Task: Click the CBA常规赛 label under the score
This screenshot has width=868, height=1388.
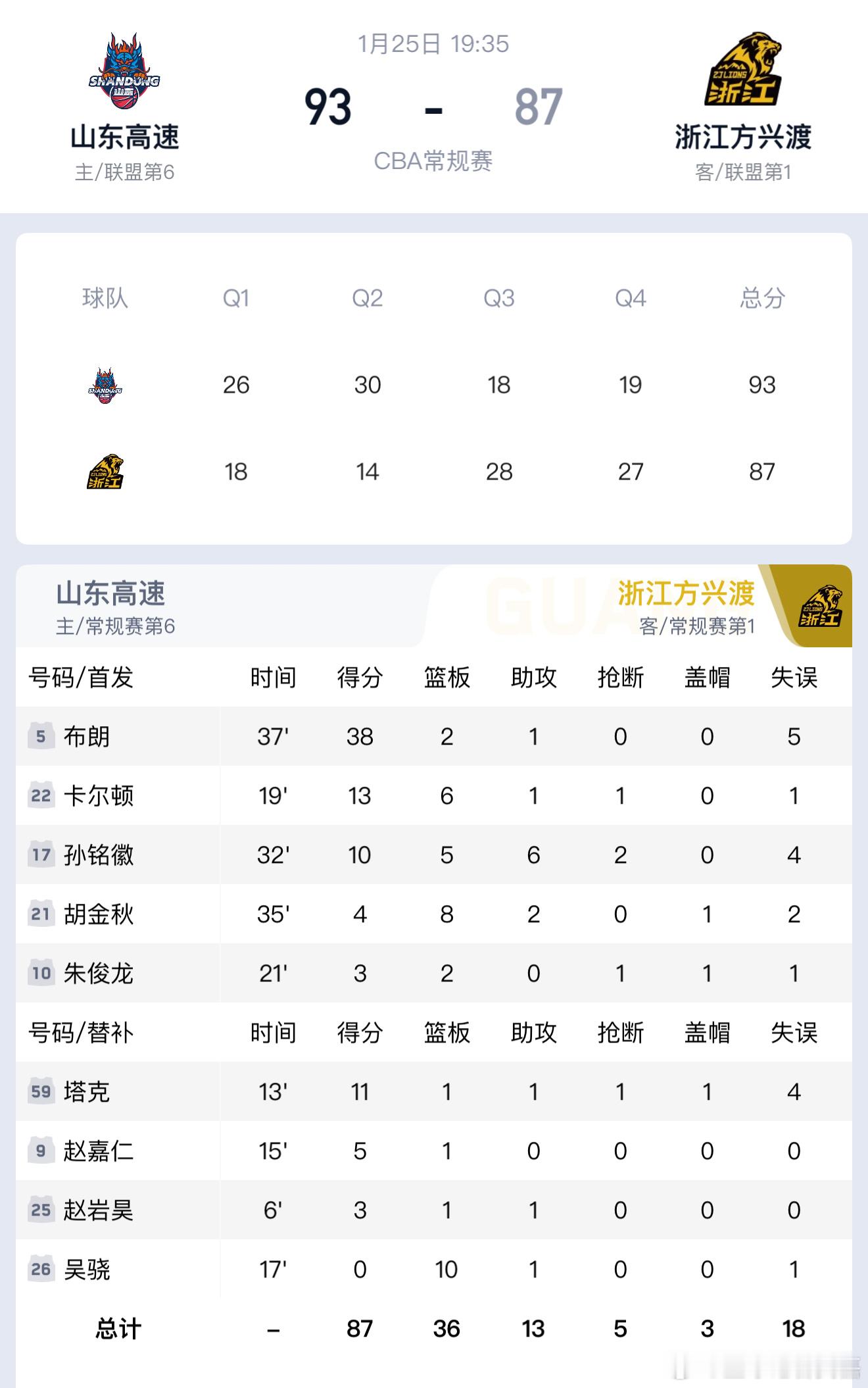Action: pyautogui.click(x=433, y=162)
